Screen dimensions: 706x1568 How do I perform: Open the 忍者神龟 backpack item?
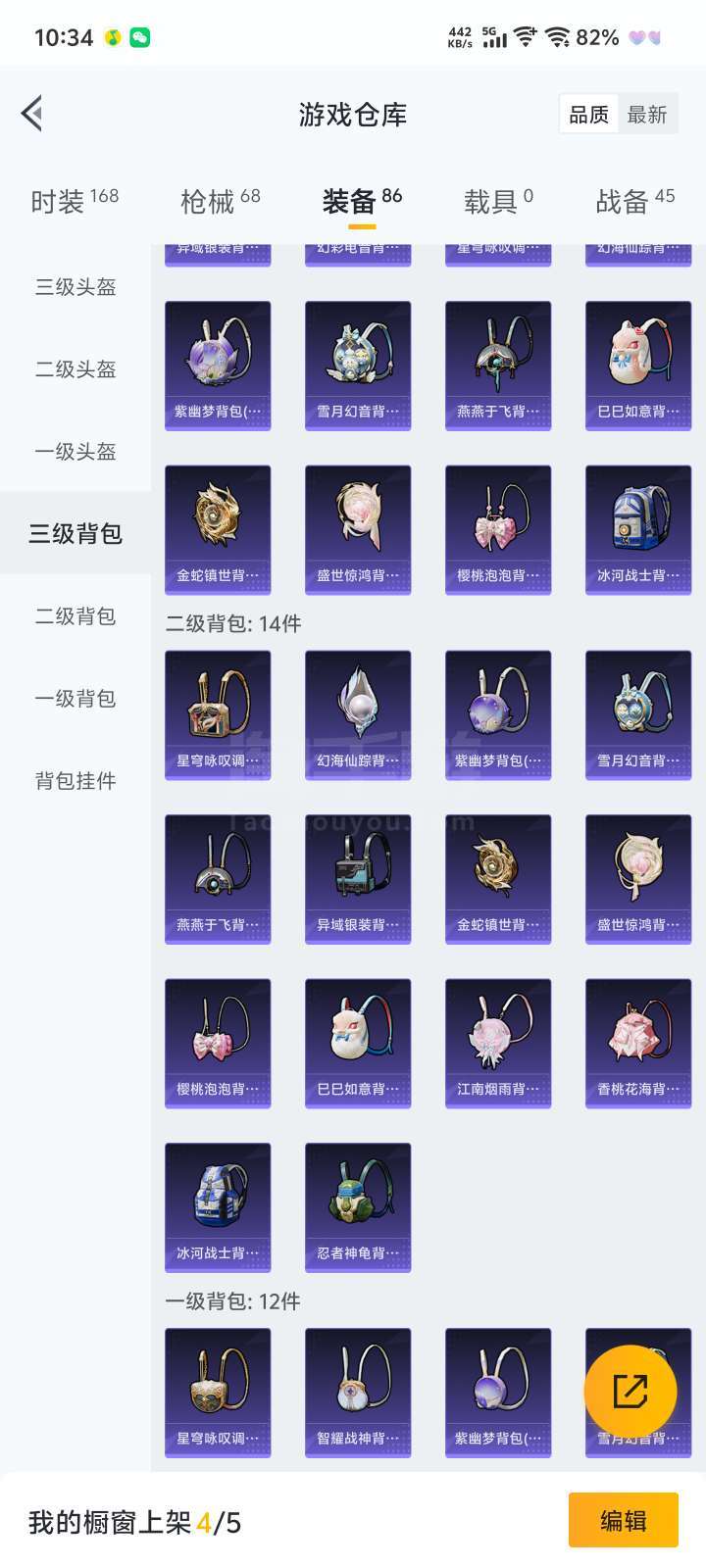pyautogui.click(x=358, y=1207)
